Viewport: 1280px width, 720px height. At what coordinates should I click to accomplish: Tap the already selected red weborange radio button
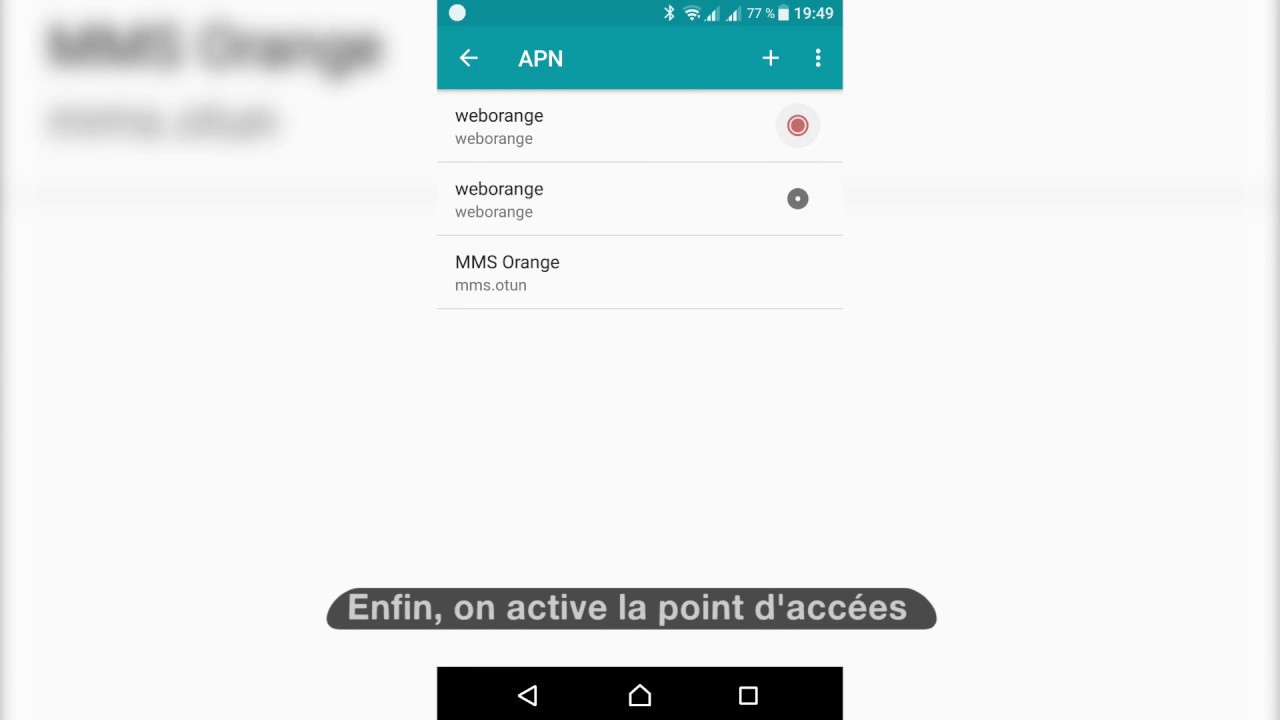[x=797, y=126]
